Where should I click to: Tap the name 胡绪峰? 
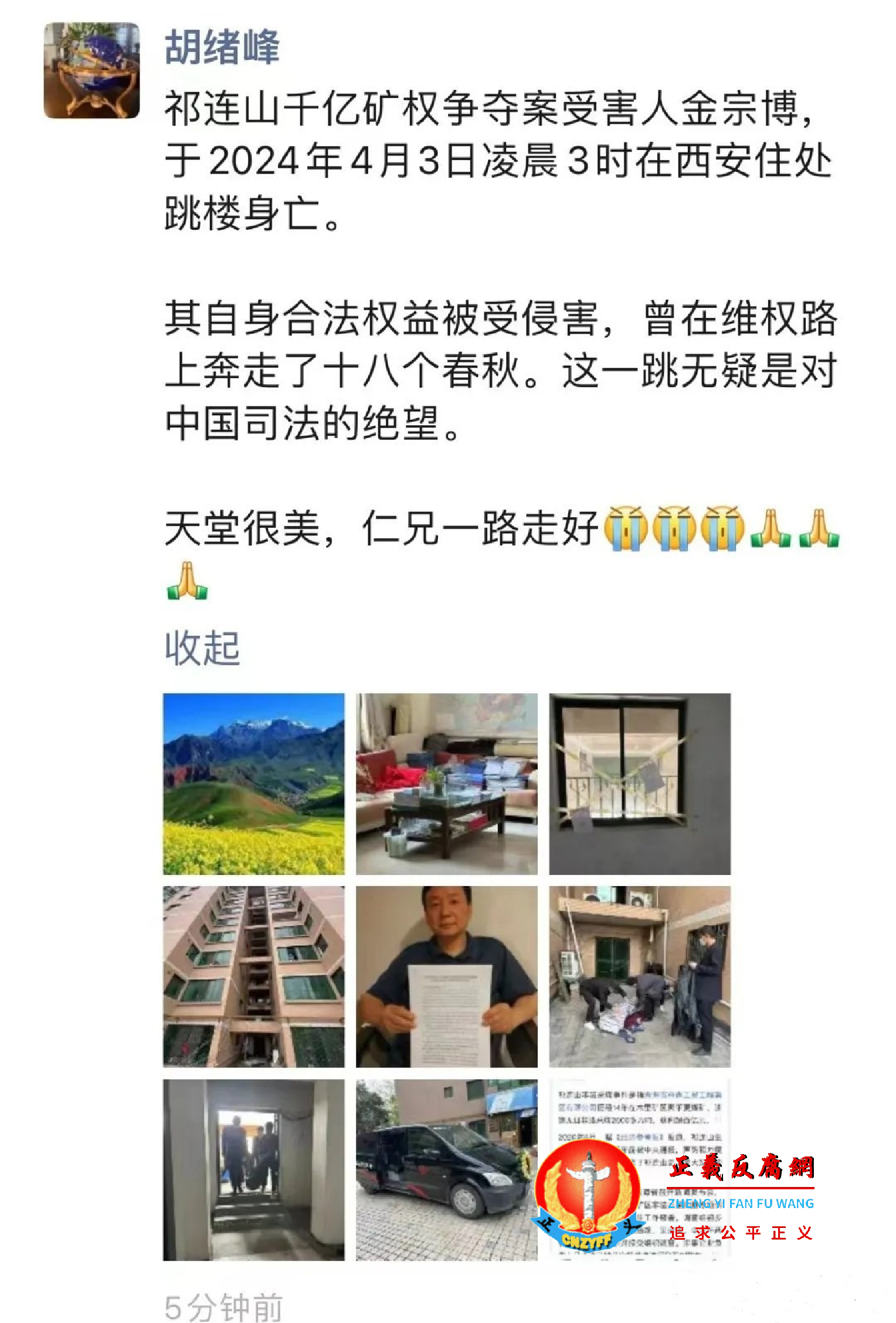click(222, 48)
